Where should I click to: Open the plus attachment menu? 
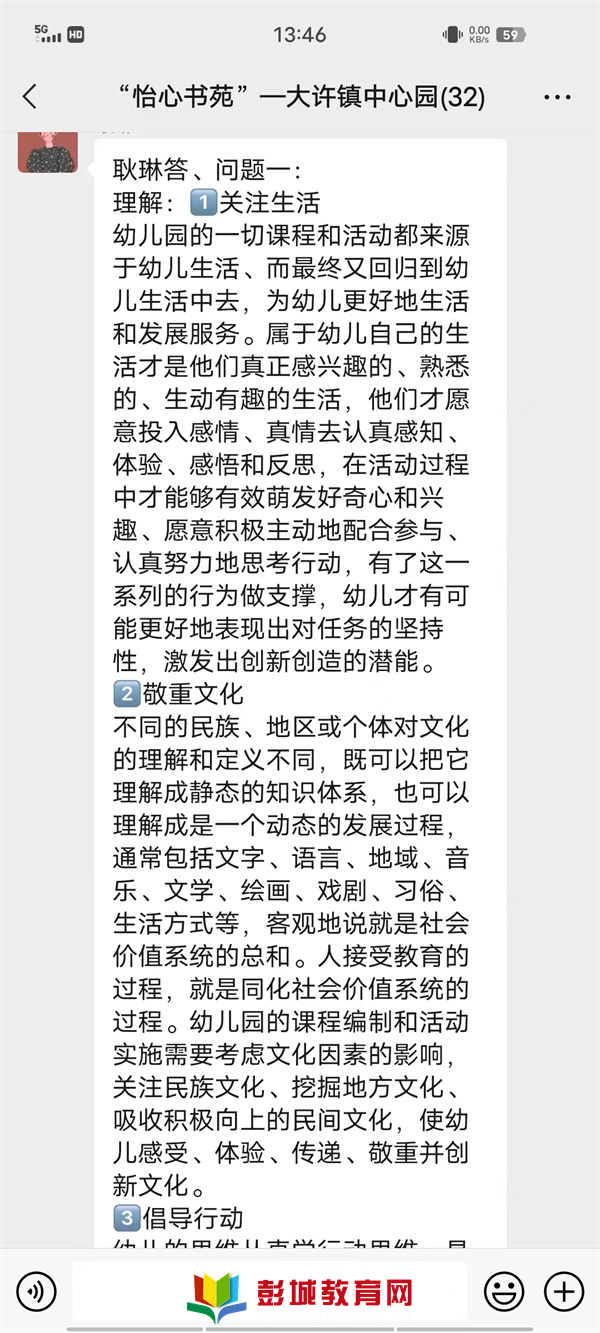(563, 1291)
